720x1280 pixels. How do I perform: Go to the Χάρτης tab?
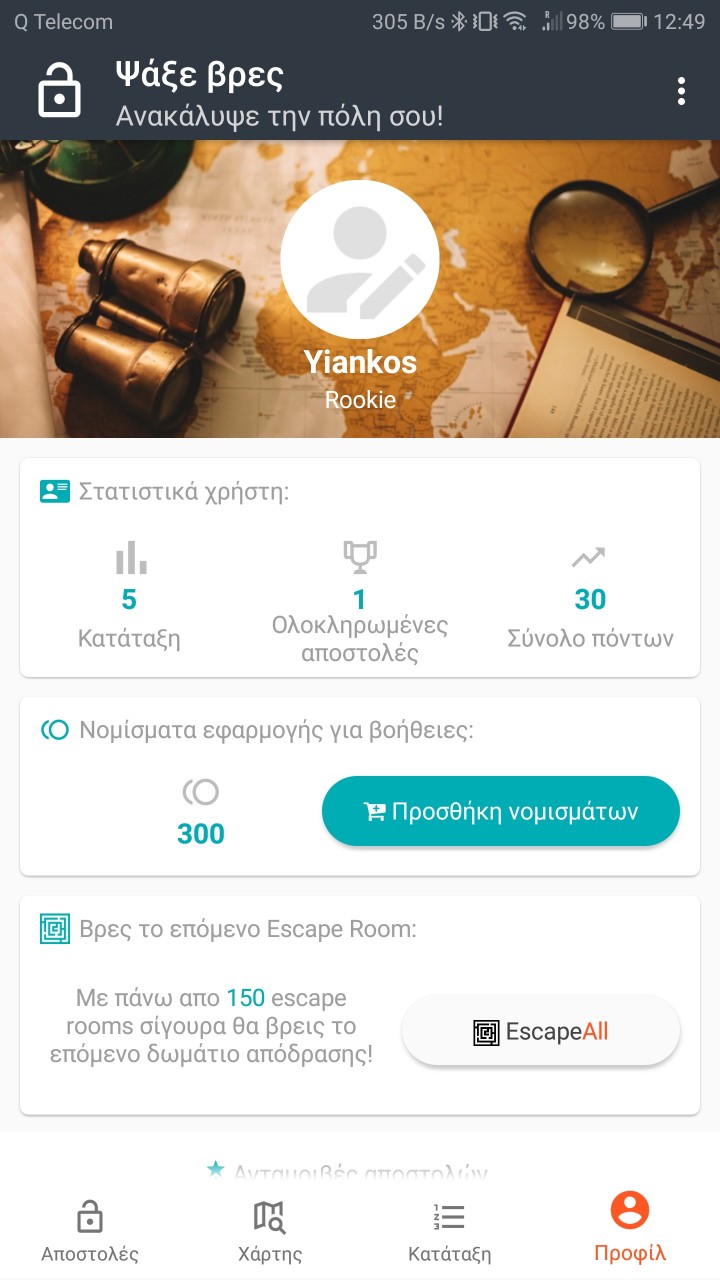270,1231
